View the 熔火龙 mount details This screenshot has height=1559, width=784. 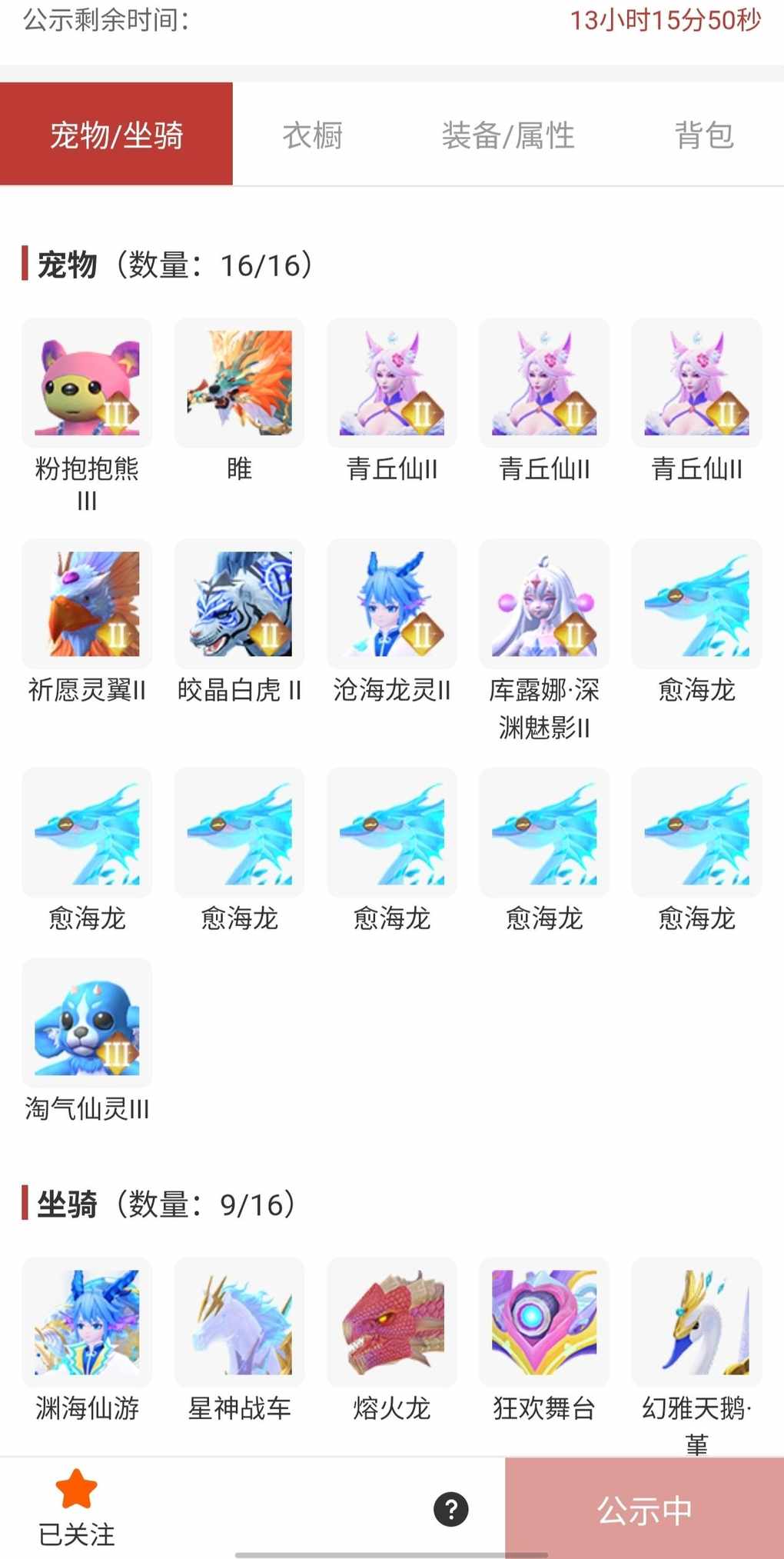pyautogui.click(x=391, y=1322)
